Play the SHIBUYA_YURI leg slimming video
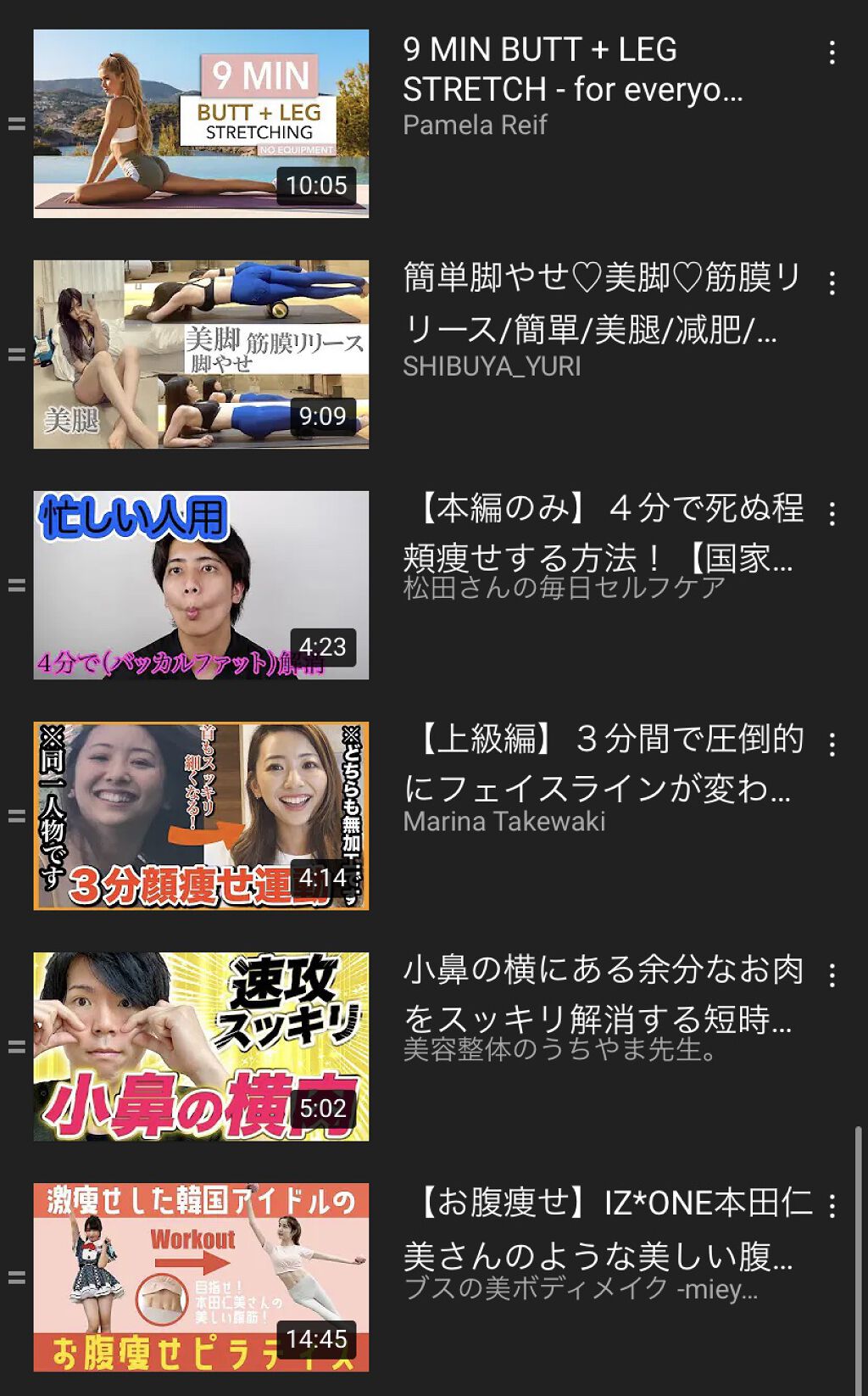Viewport: 868px width, 1396px height. 201,355
